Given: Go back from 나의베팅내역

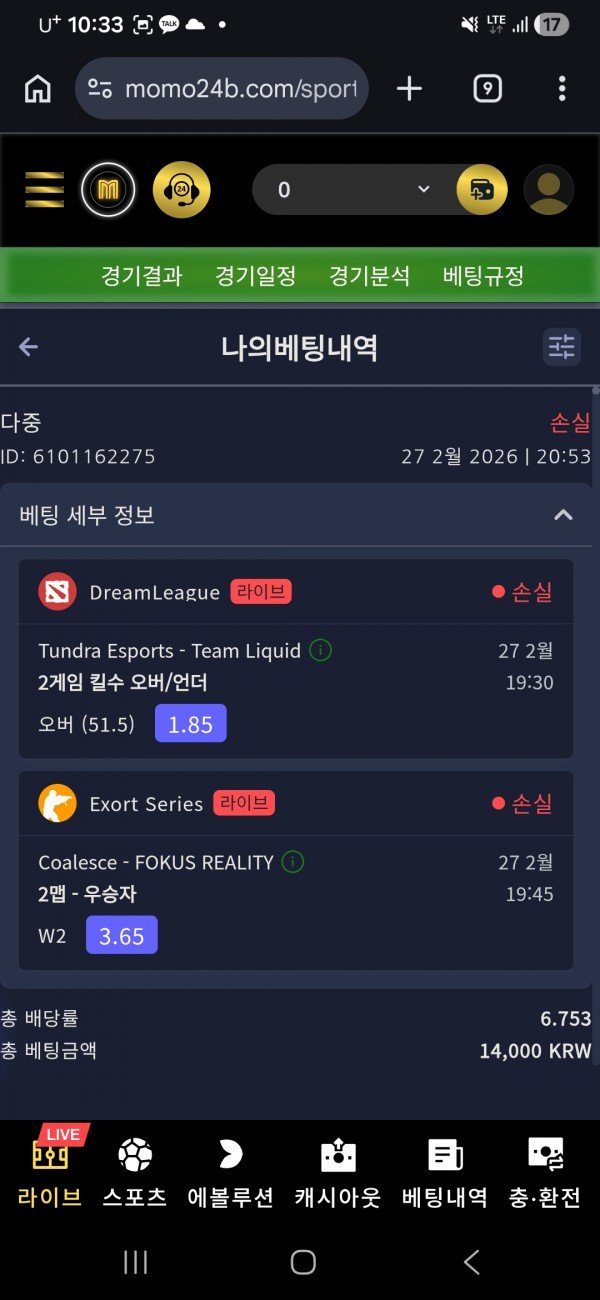Looking at the screenshot, I should click(x=28, y=347).
